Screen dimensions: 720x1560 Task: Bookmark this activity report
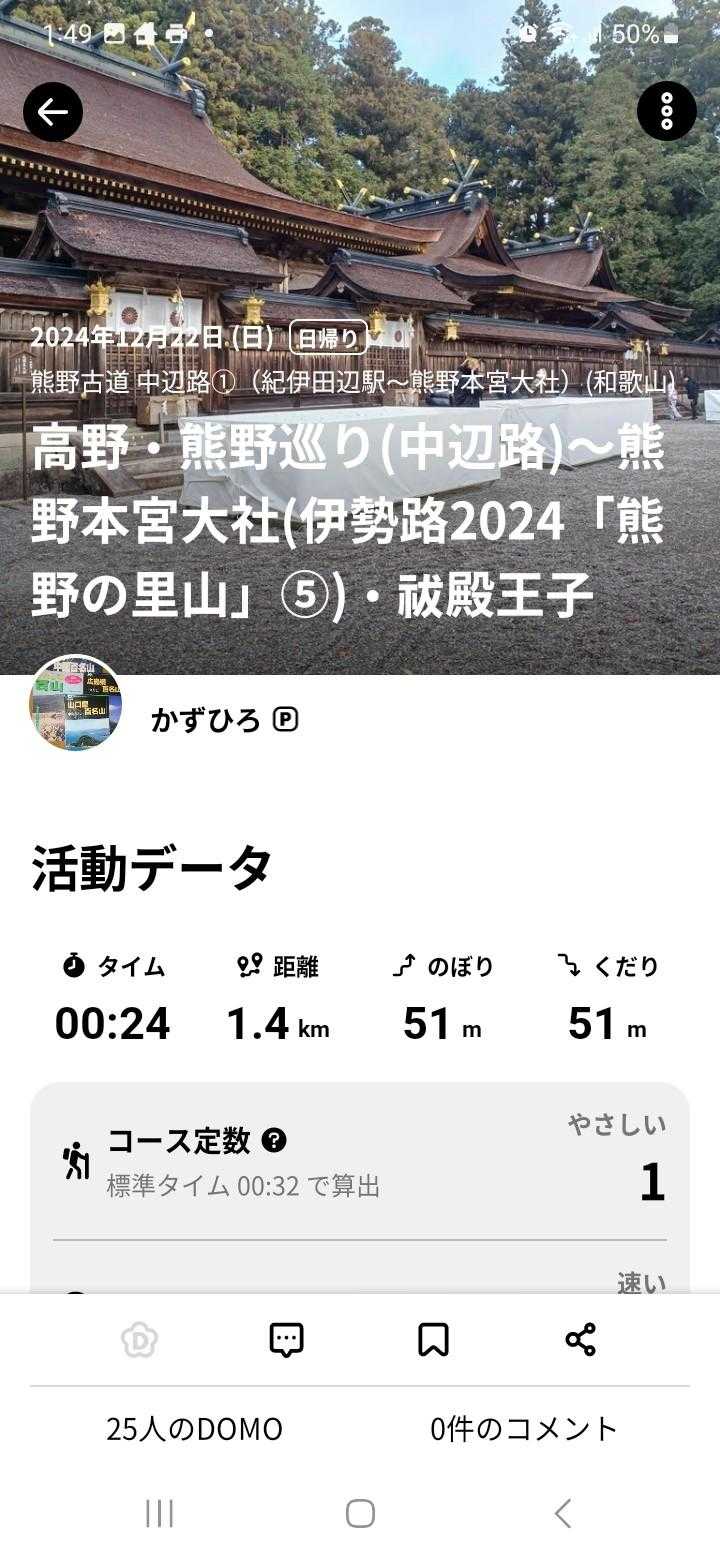(x=433, y=1339)
